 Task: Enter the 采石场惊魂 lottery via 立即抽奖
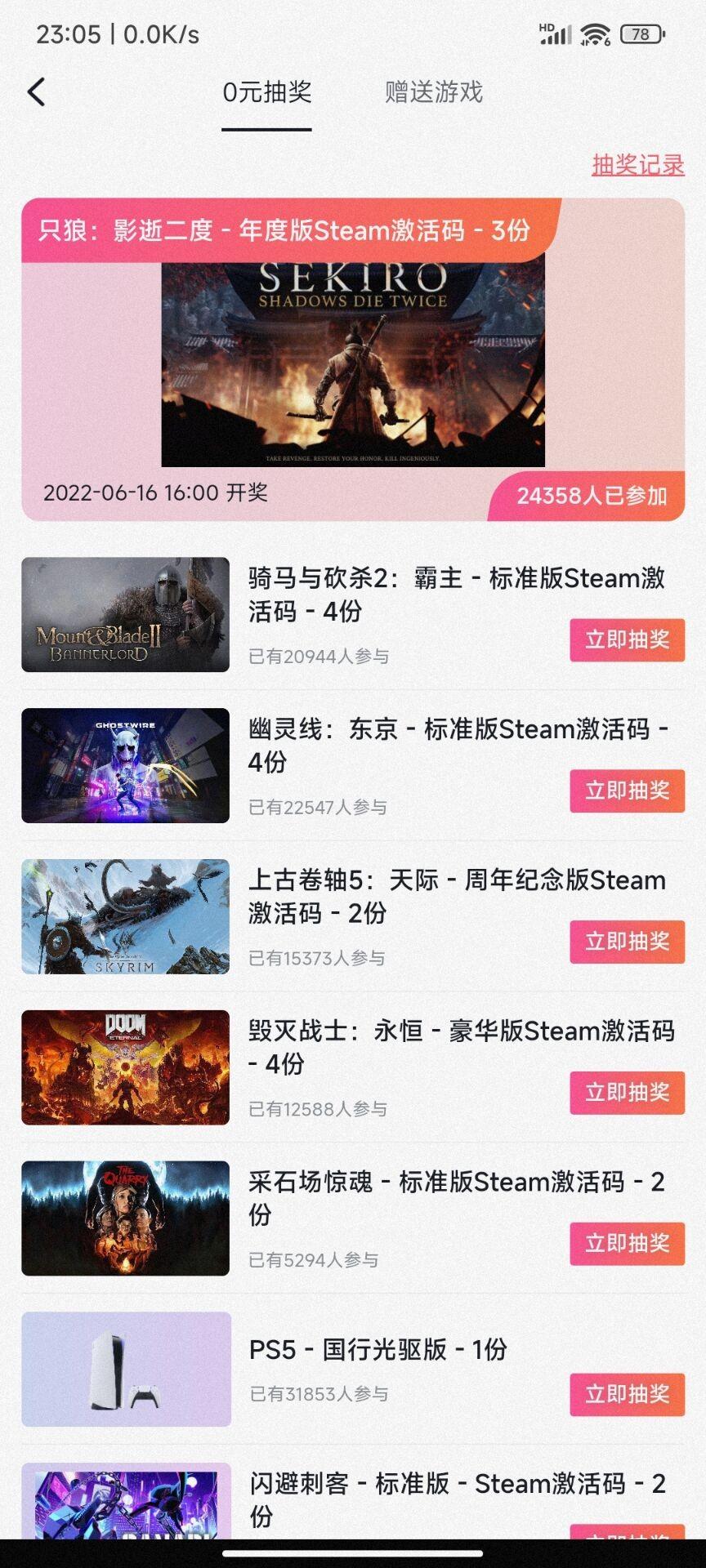click(627, 1244)
